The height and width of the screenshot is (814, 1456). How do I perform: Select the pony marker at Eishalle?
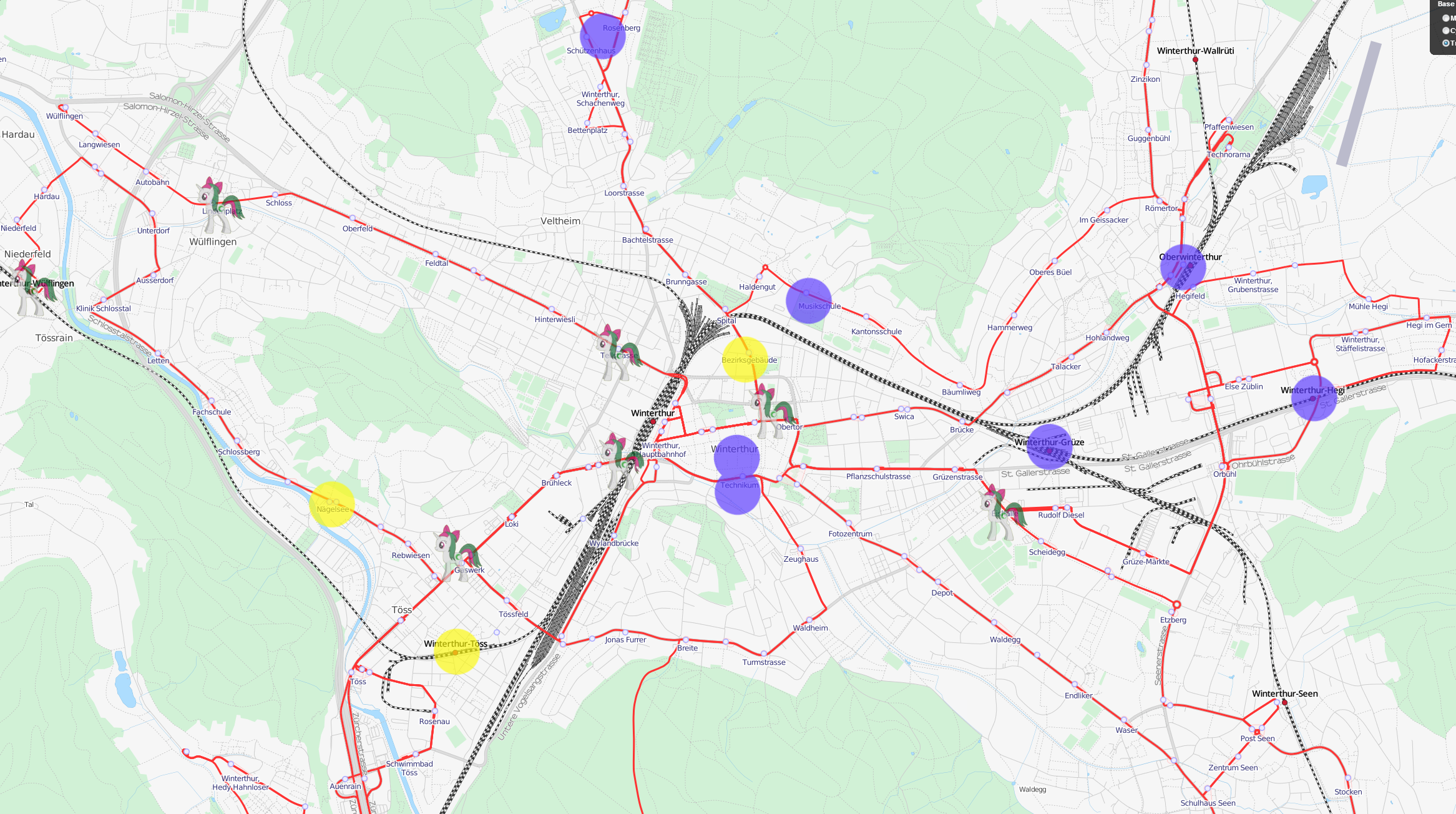tap(1001, 512)
